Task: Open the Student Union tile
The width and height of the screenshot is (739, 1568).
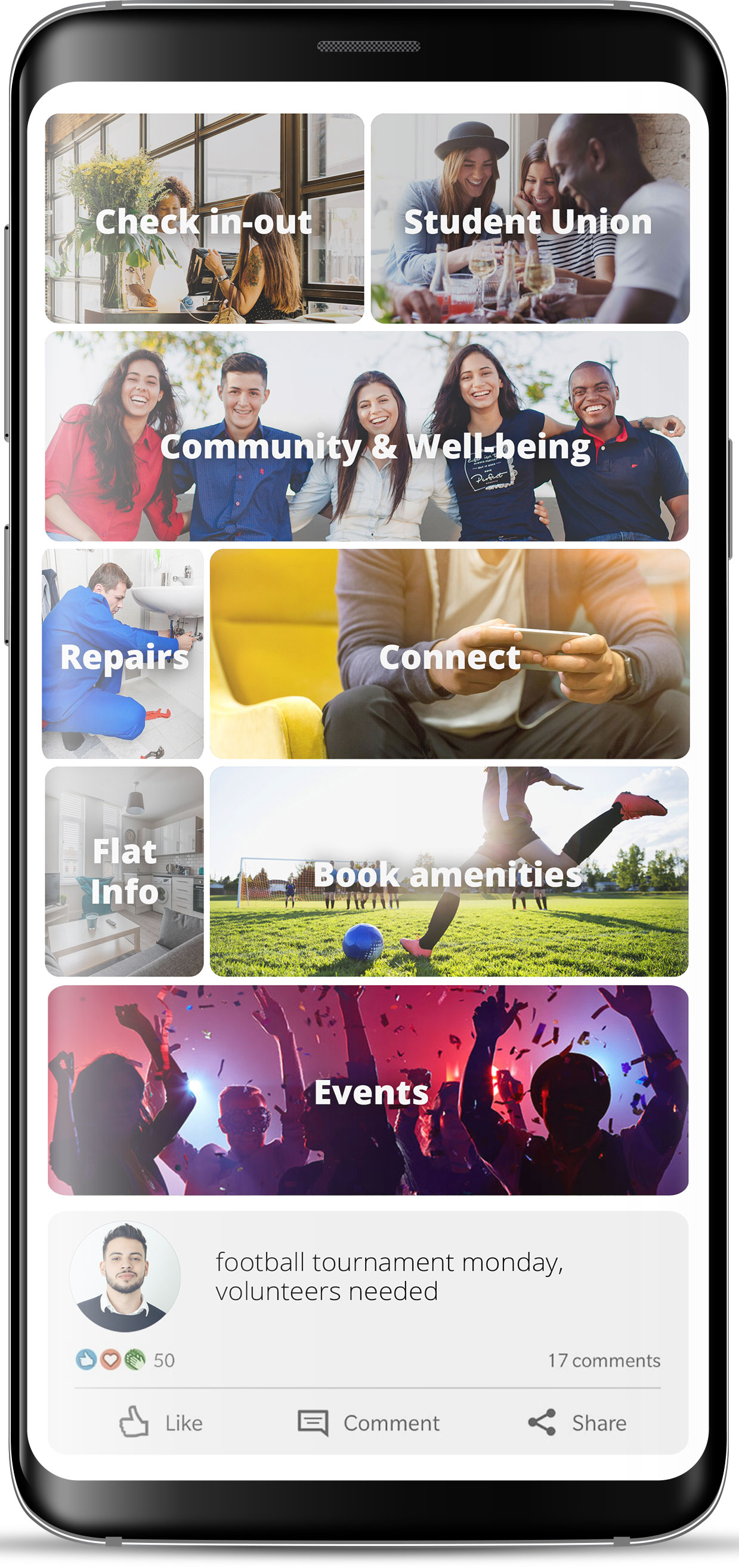Action: coord(530,218)
